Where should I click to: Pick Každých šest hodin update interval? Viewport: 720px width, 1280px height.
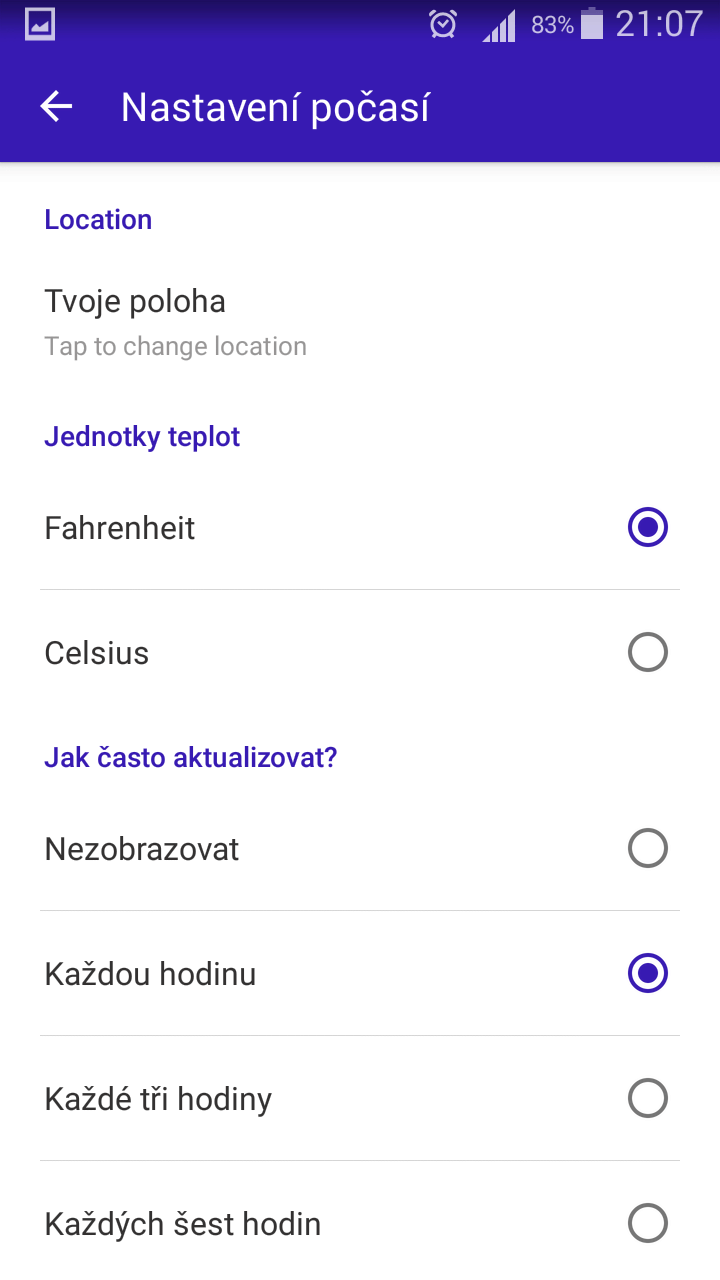click(360, 1222)
